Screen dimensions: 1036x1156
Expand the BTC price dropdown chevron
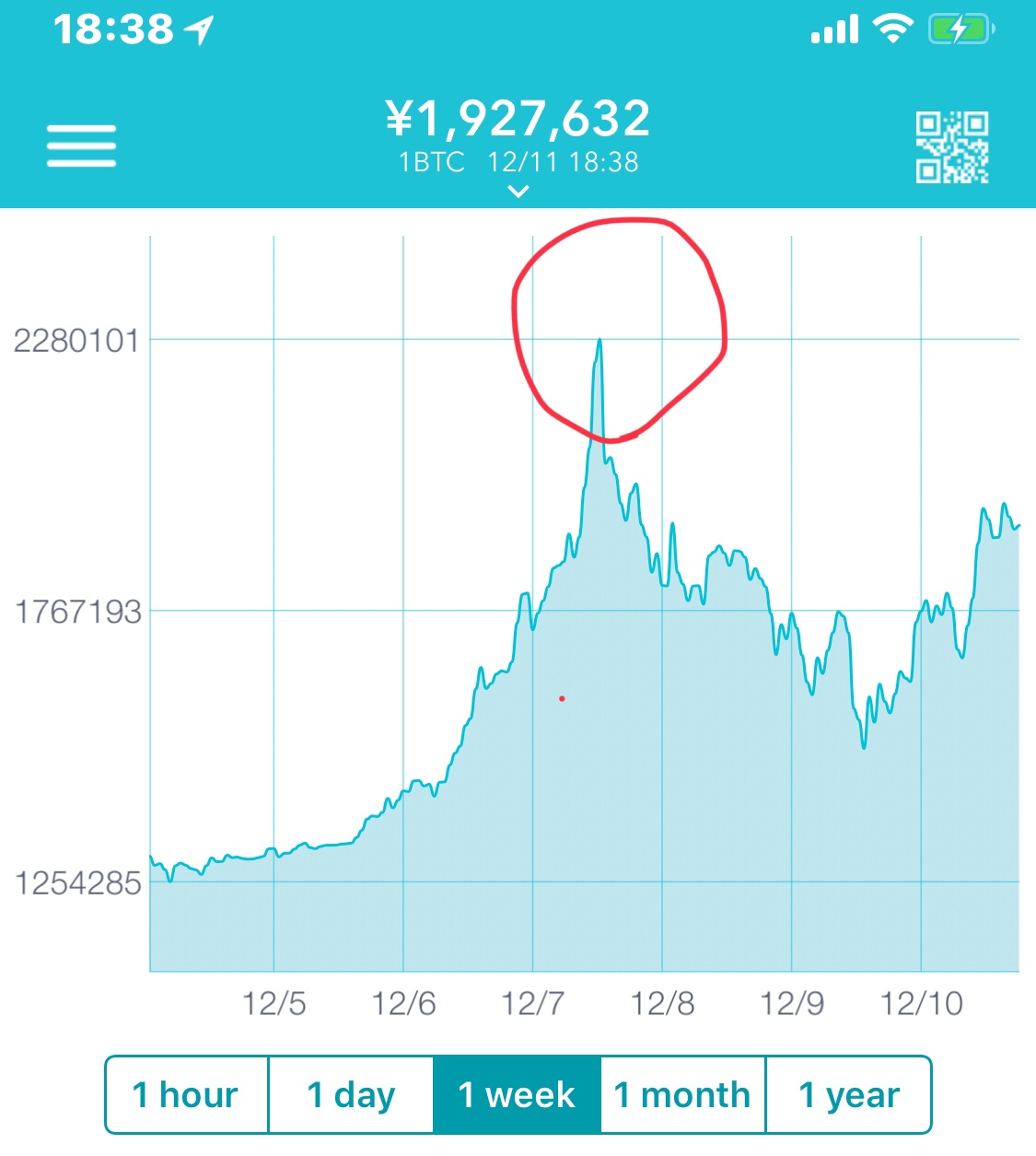point(518,192)
